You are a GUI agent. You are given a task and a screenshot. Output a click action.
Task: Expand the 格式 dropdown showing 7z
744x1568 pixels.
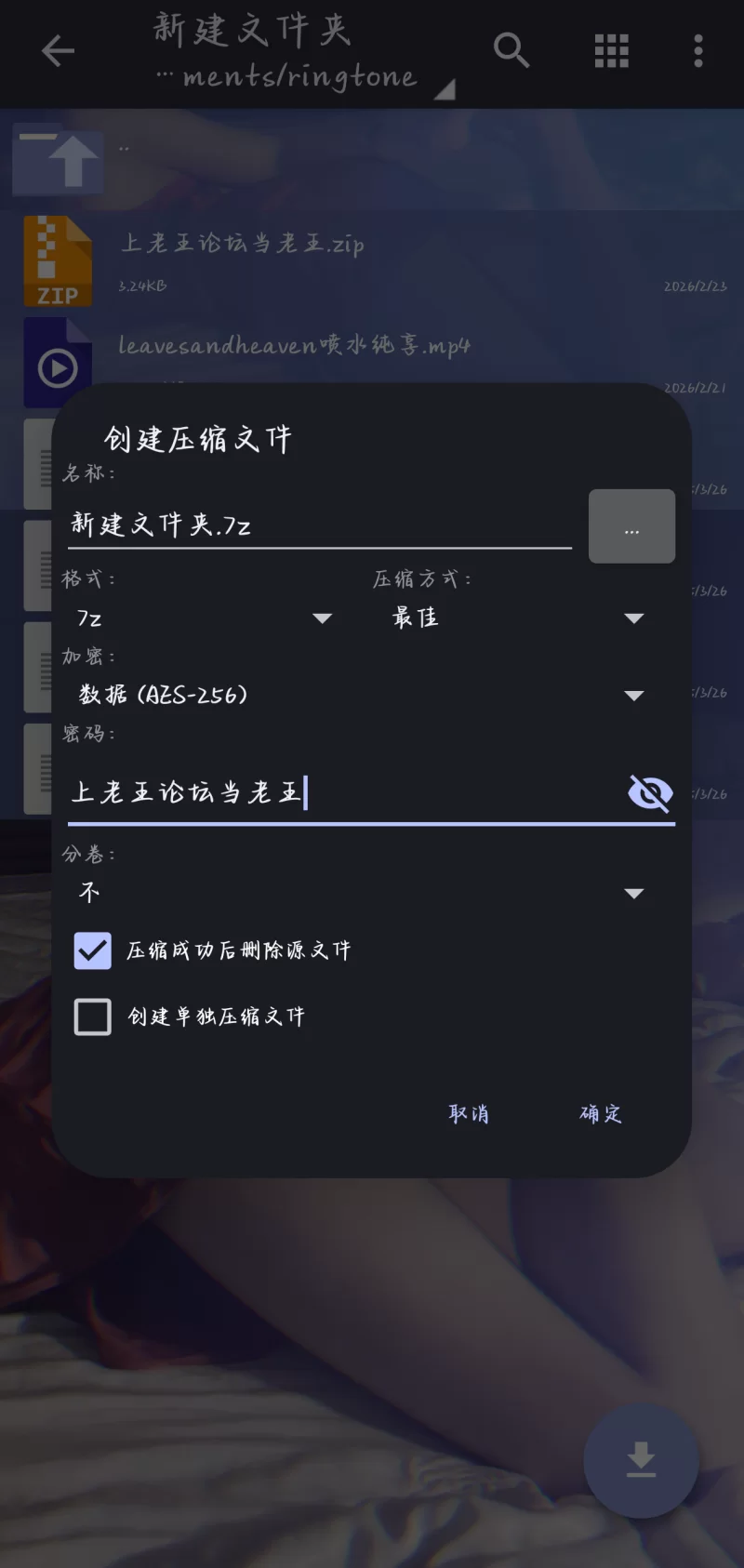(x=204, y=618)
